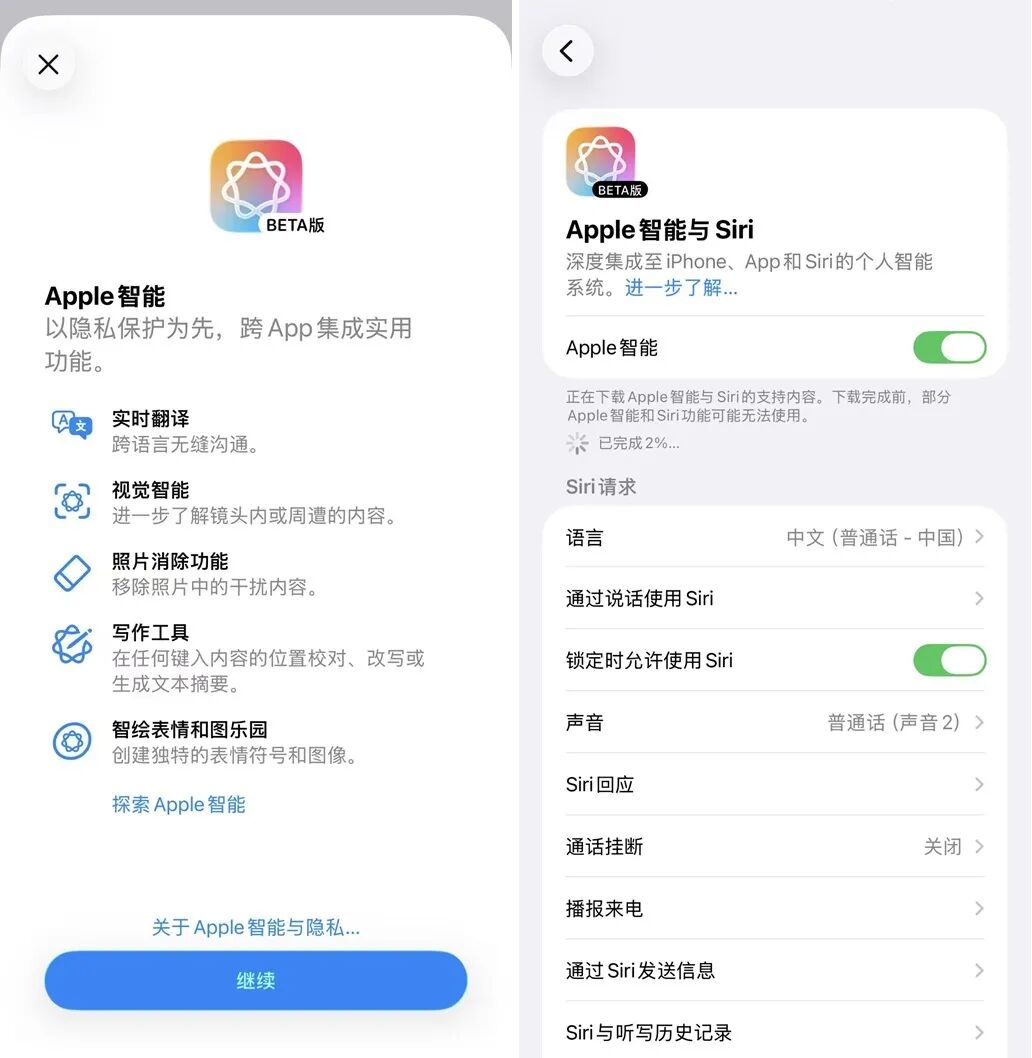
Task: Open 通过说话使用Siri
Action: tap(775, 598)
